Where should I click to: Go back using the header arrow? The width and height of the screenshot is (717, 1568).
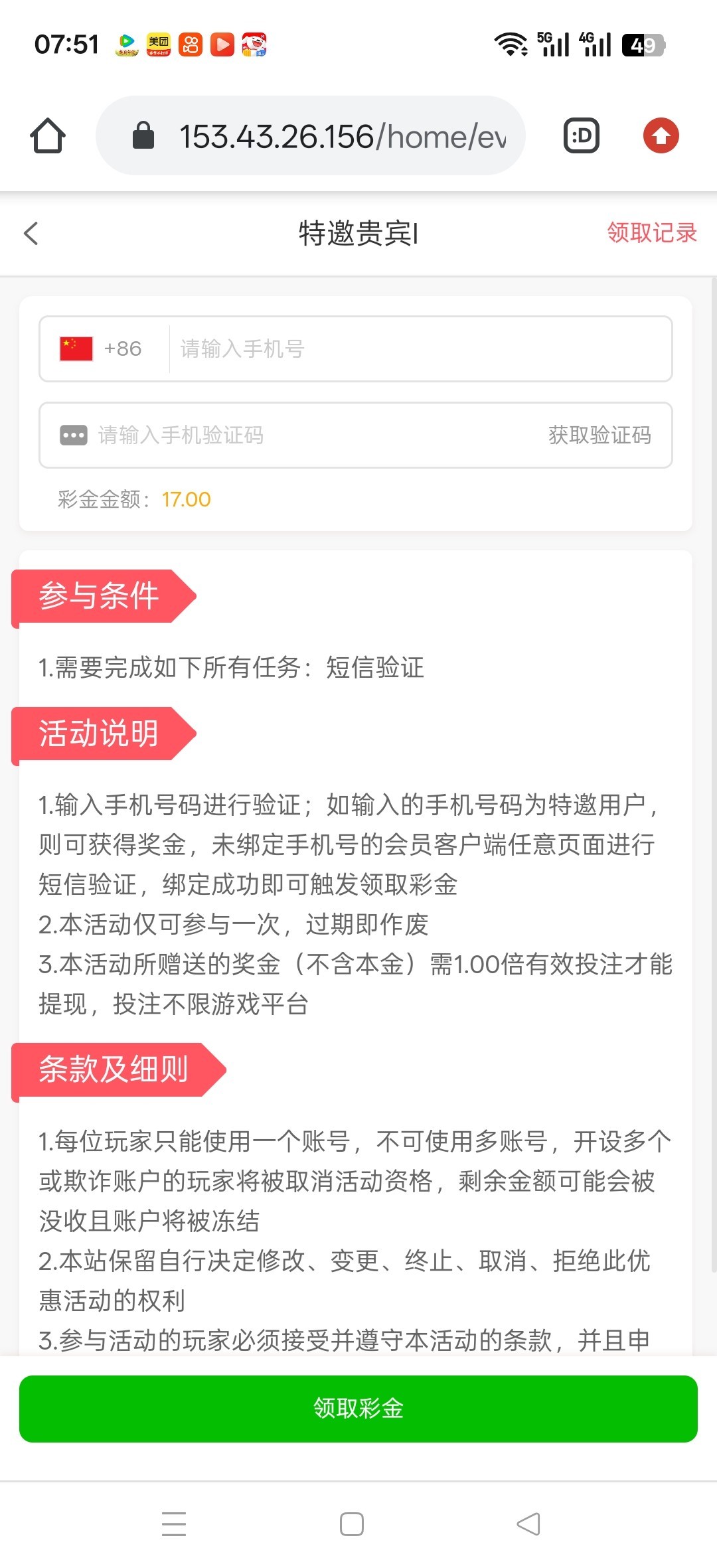coord(31,233)
